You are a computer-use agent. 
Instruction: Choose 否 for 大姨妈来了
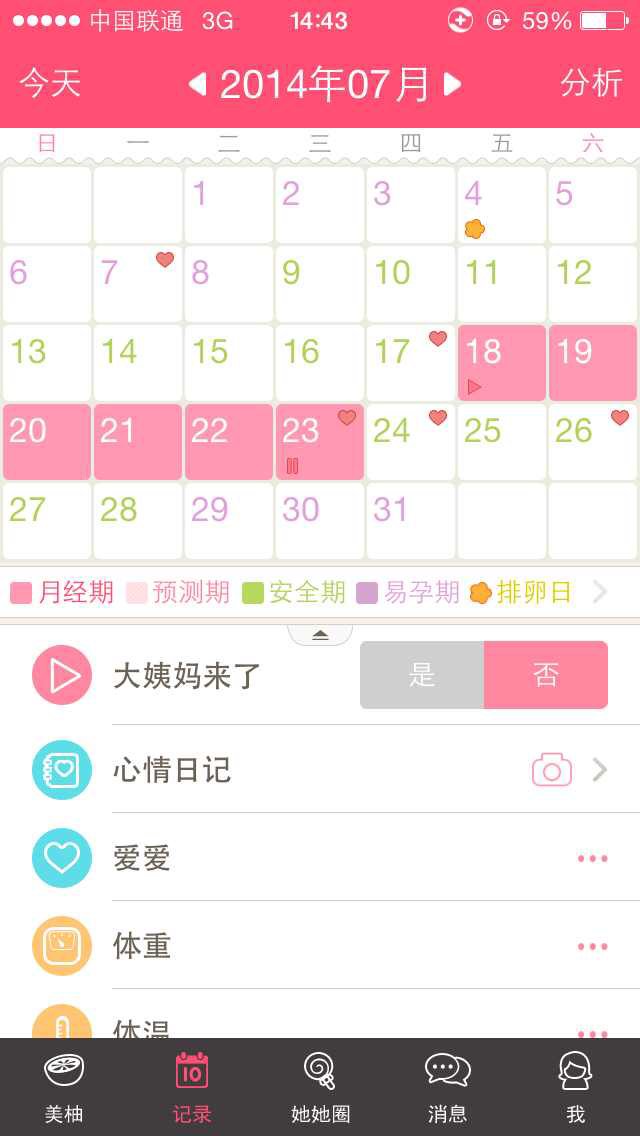(x=546, y=675)
